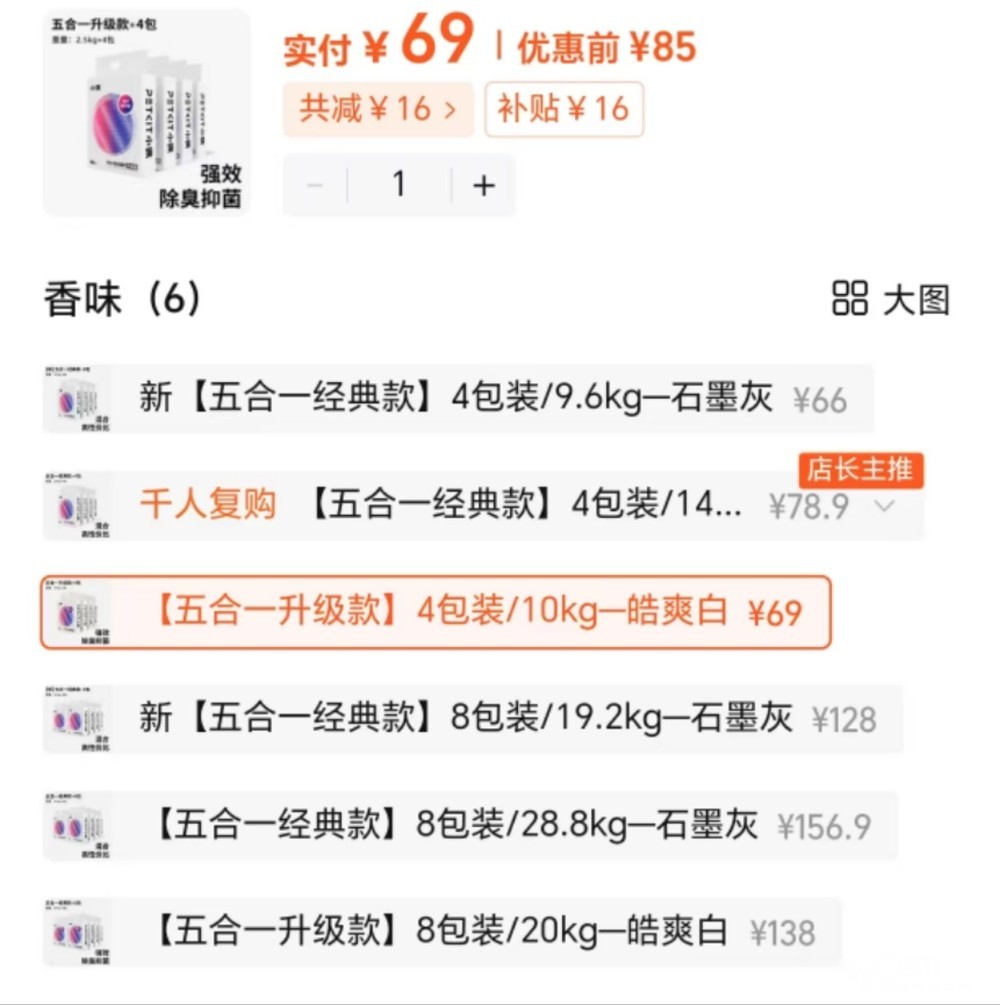Tap the 补贴¥16 subsidy tag
Image resolution: width=1000 pixels, height=1005 pixels.
pos(563,109)
